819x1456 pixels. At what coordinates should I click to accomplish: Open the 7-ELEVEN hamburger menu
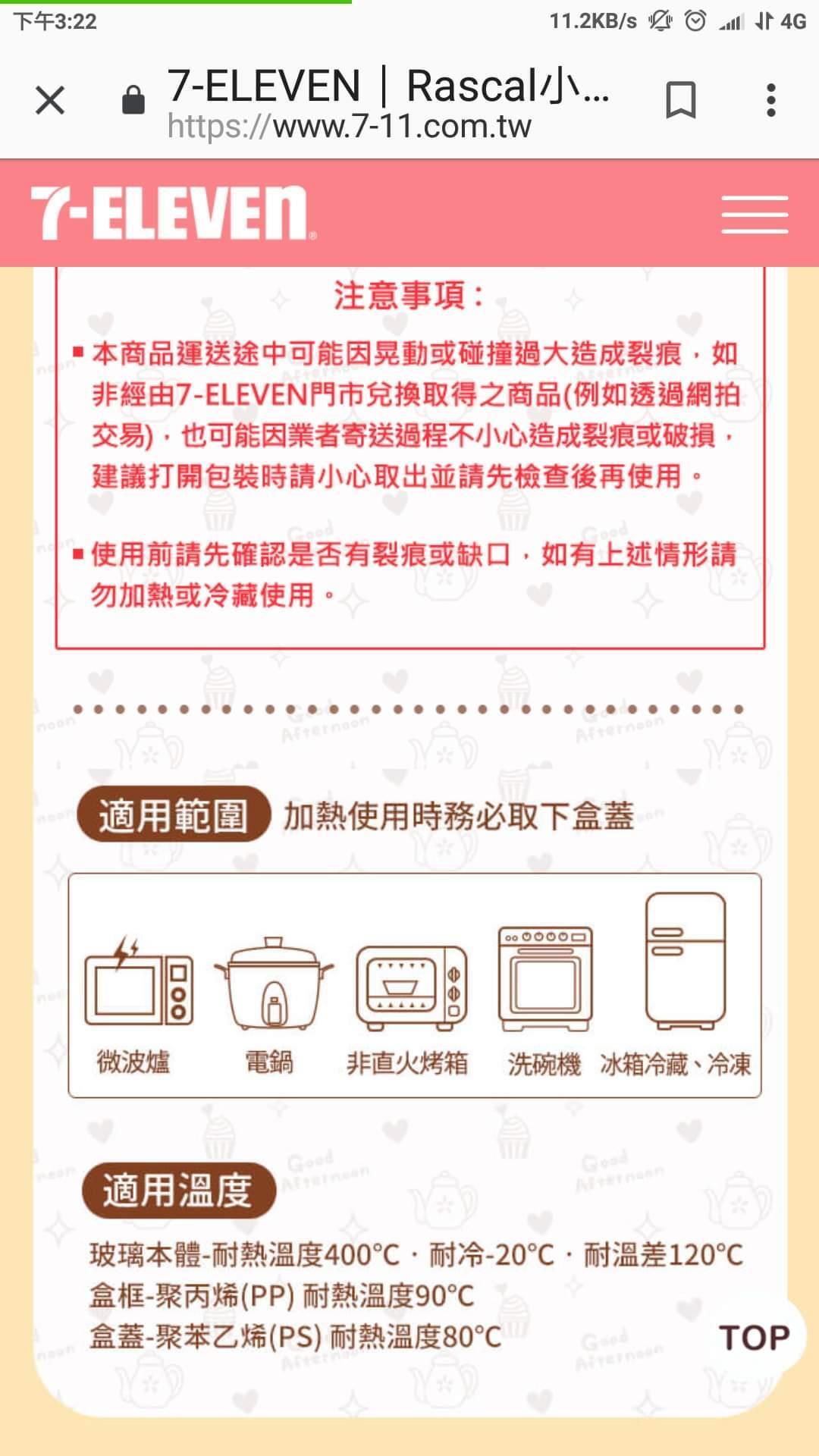click(x=755, y=214)
